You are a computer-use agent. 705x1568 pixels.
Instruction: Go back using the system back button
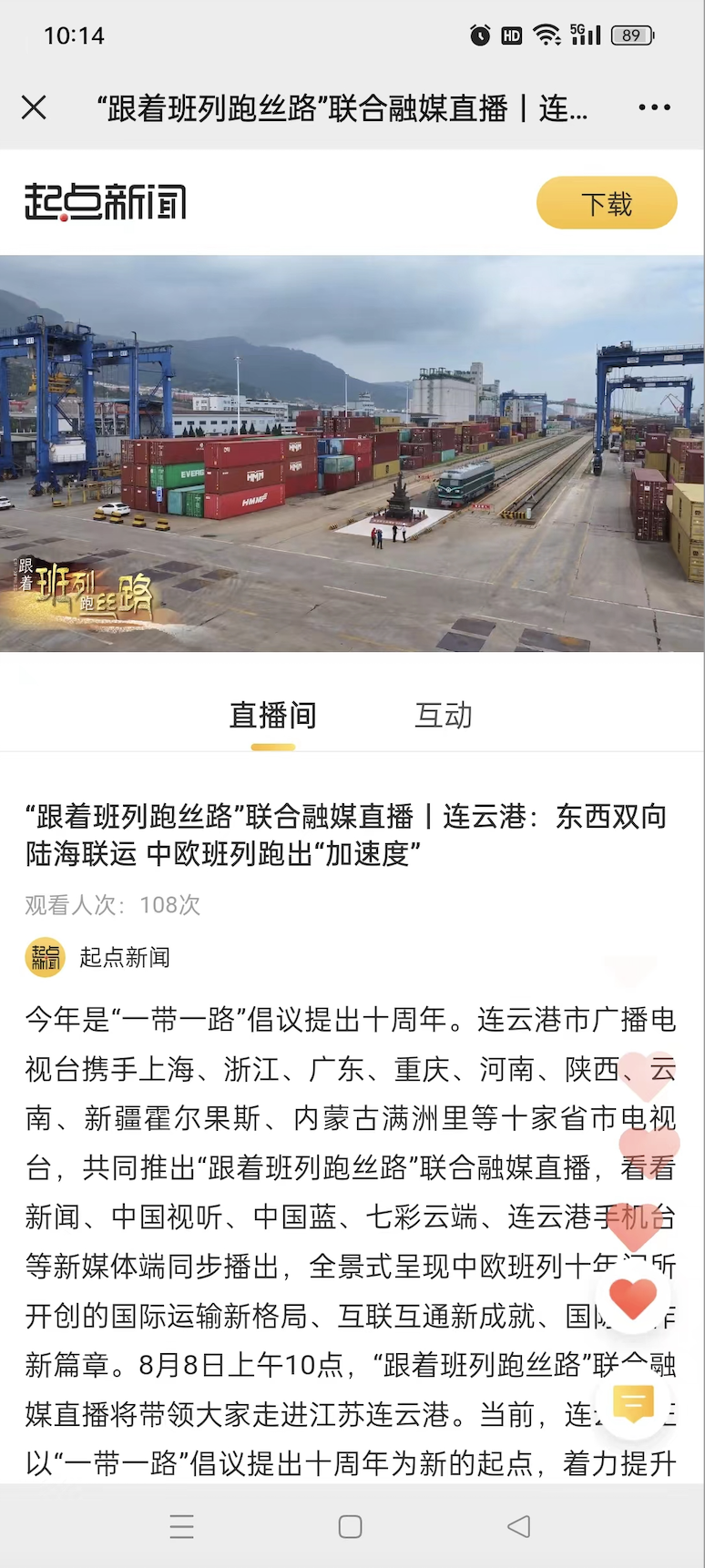518,1527
